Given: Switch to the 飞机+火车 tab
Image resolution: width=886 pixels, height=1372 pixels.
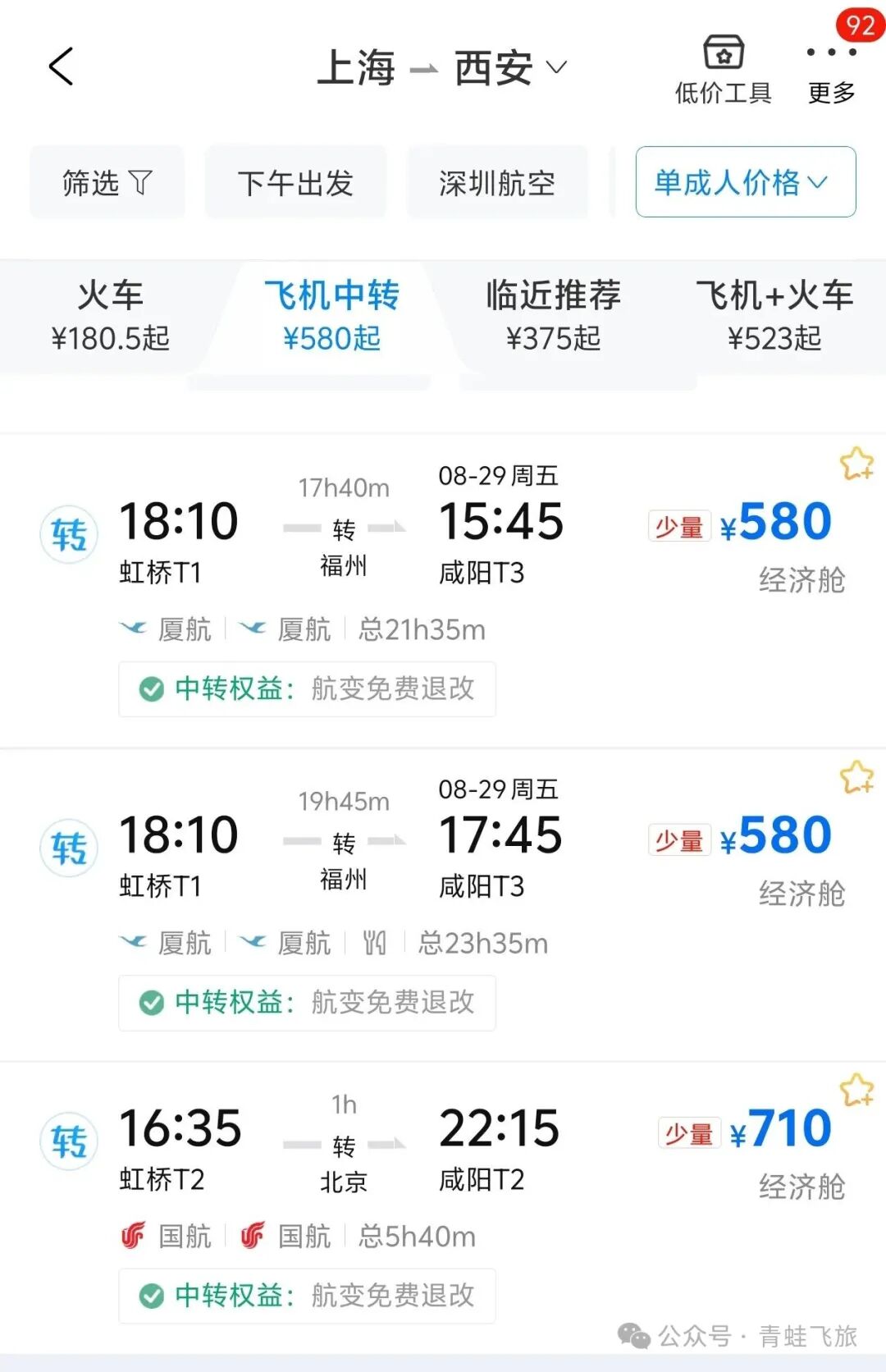Looking at the screenshot, I should [774, 316].
